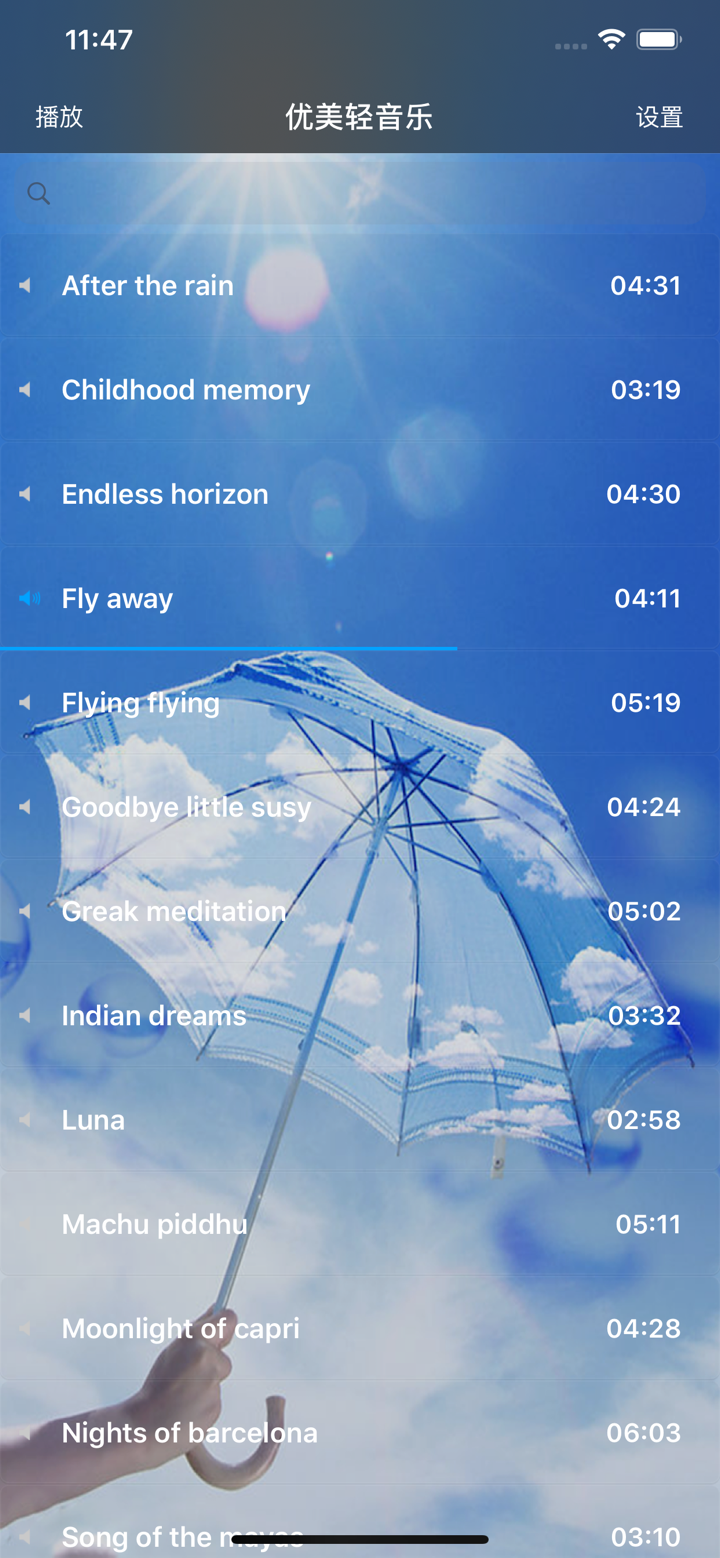Viewport: 720px width, 1558px height.
Task: Click the speaker icon beside Flying flying
Action: (25, 702)
